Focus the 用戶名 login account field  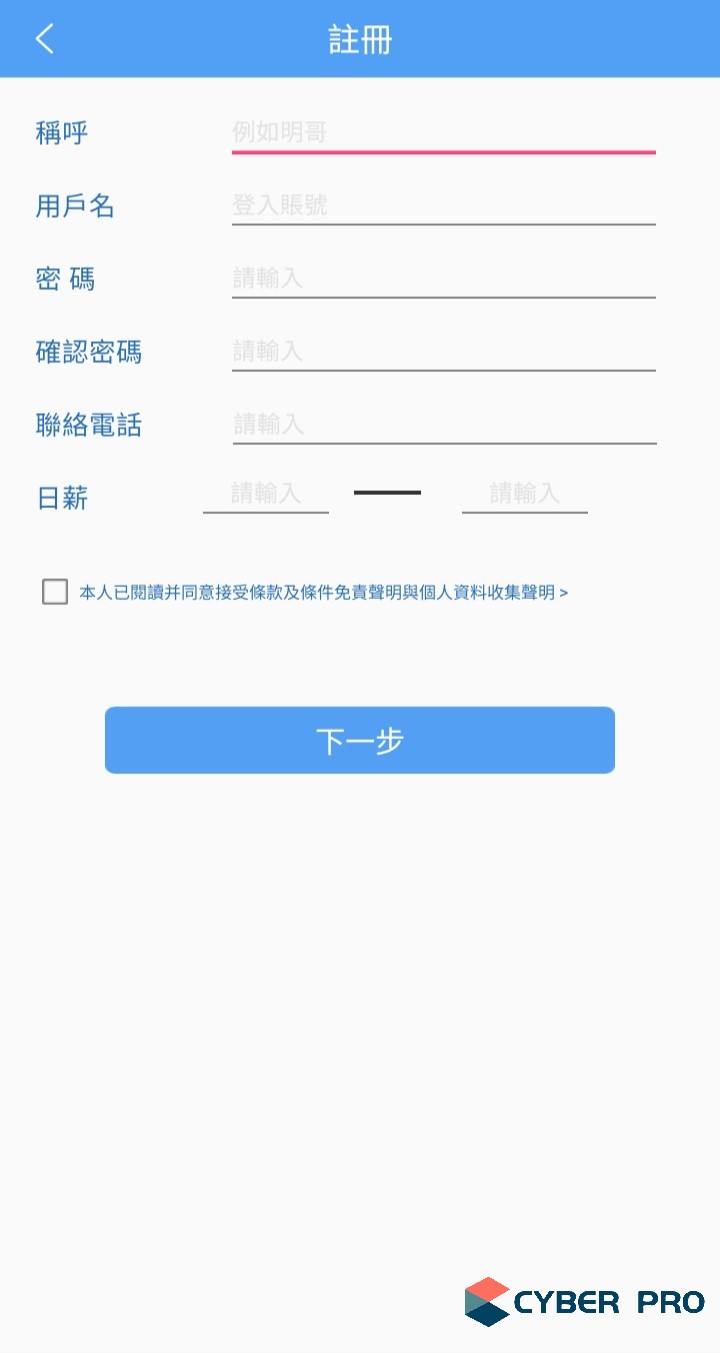443,206
